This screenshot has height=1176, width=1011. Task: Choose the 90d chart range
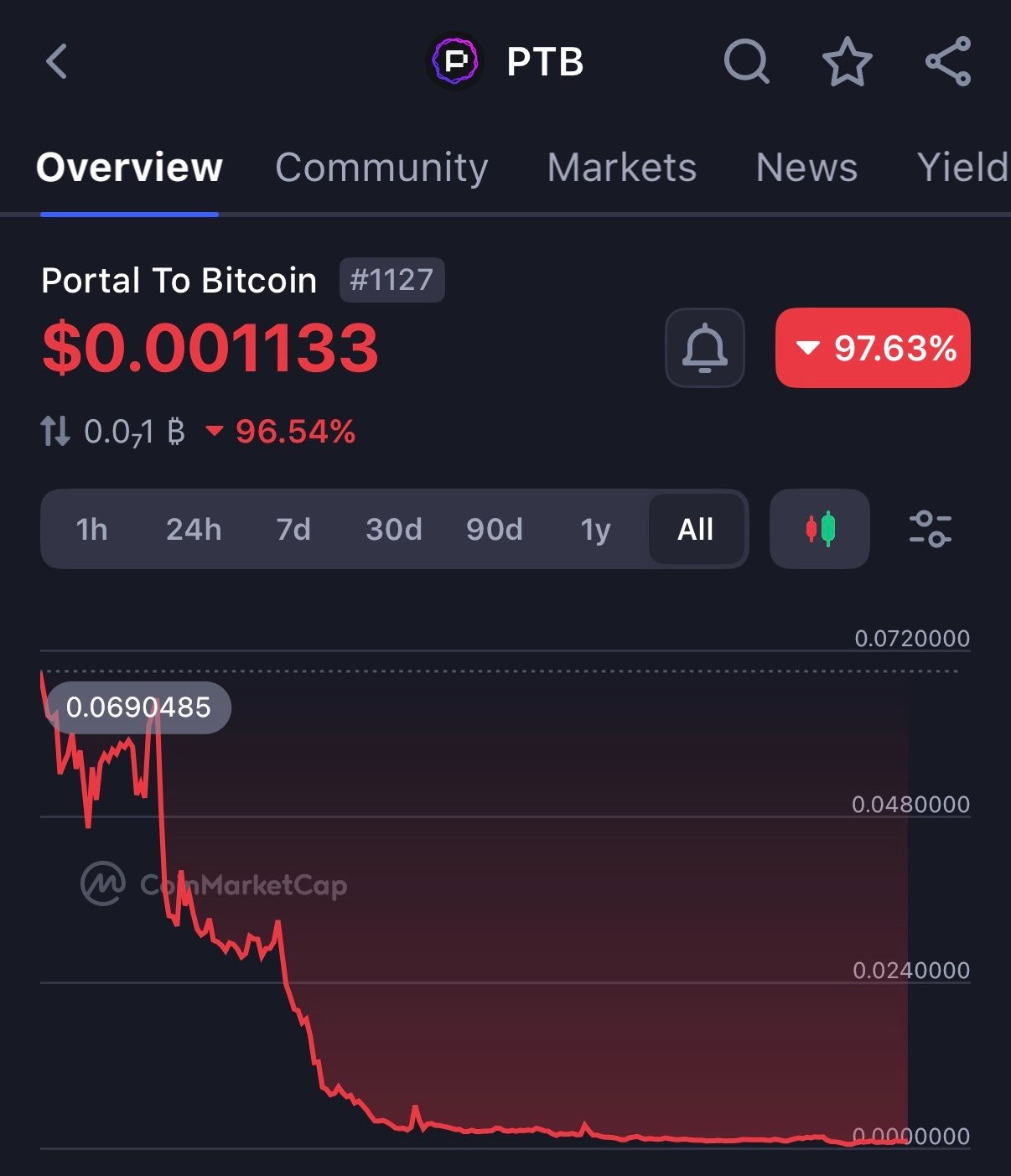click(x=495, y=530)
